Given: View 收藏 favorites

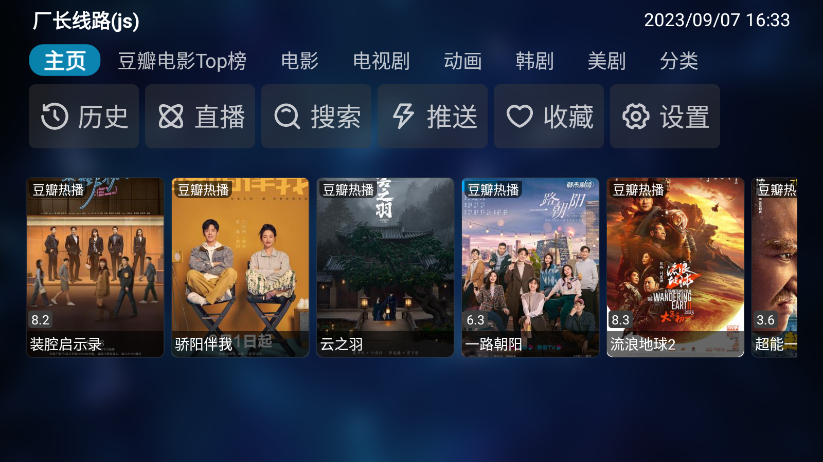Looking at the screenshot, I should tap(549, 117).
